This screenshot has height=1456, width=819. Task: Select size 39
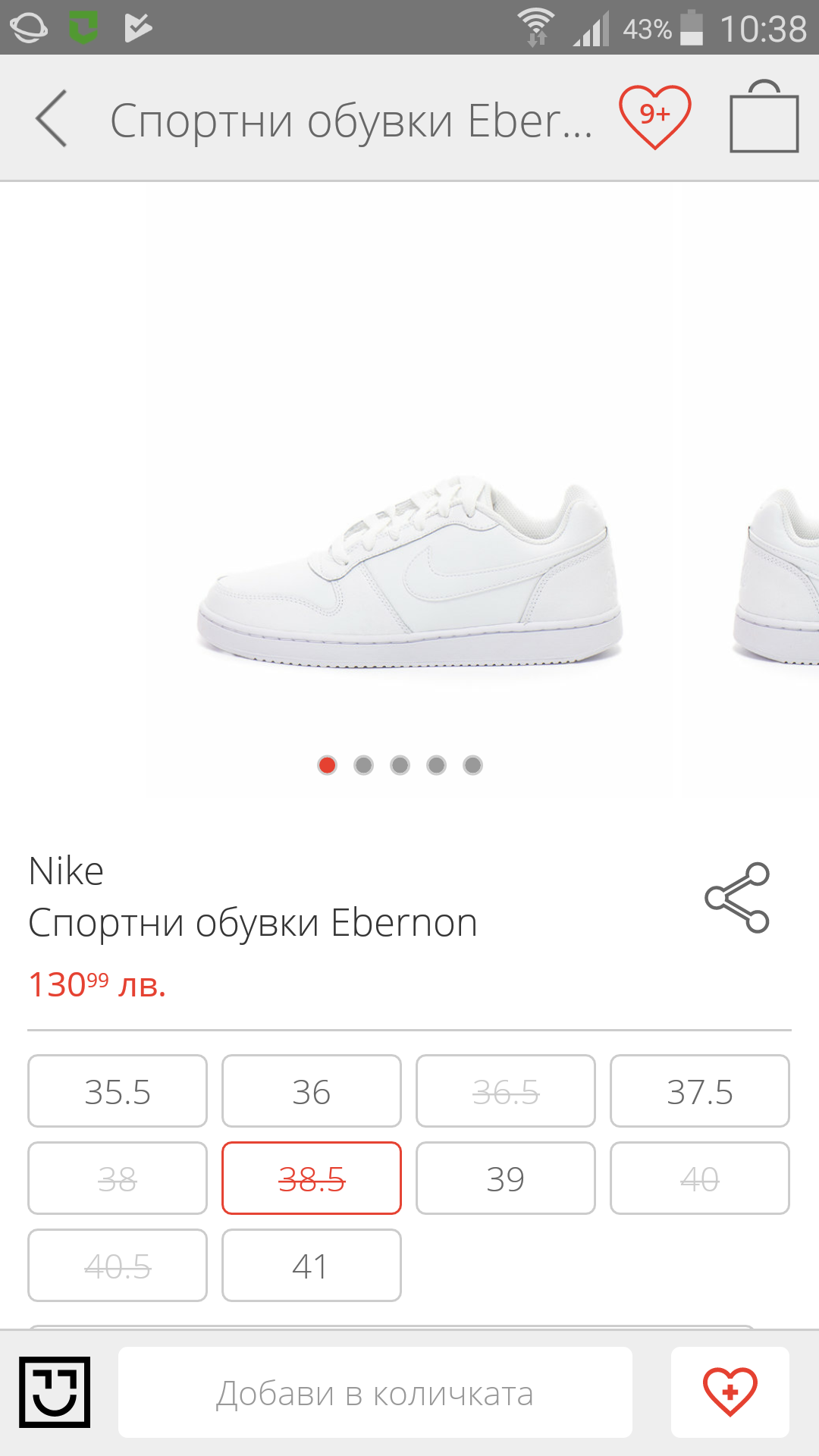click(x=505, y=1178)
